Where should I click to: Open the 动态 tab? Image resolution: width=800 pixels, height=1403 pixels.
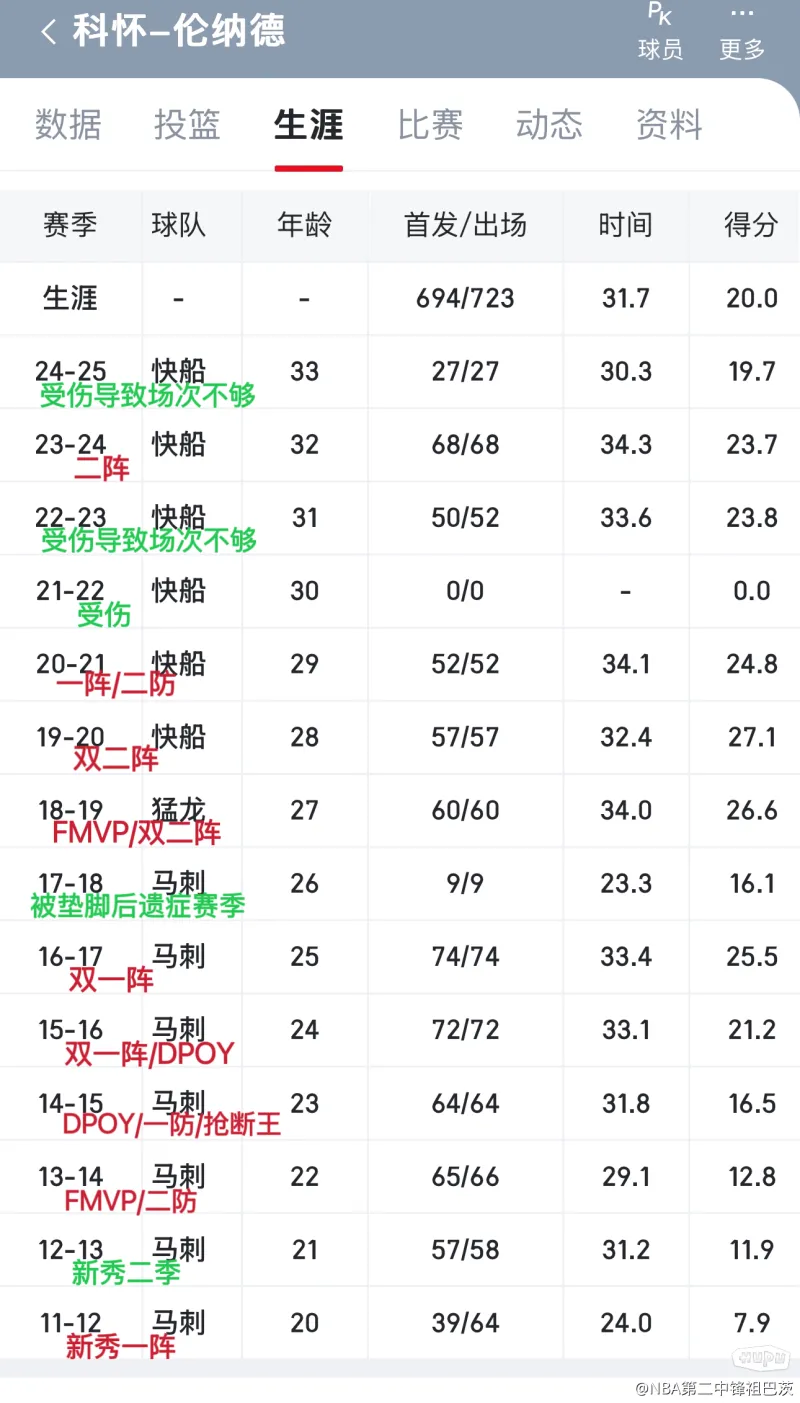pyautogui.click(x=549, y=125)
